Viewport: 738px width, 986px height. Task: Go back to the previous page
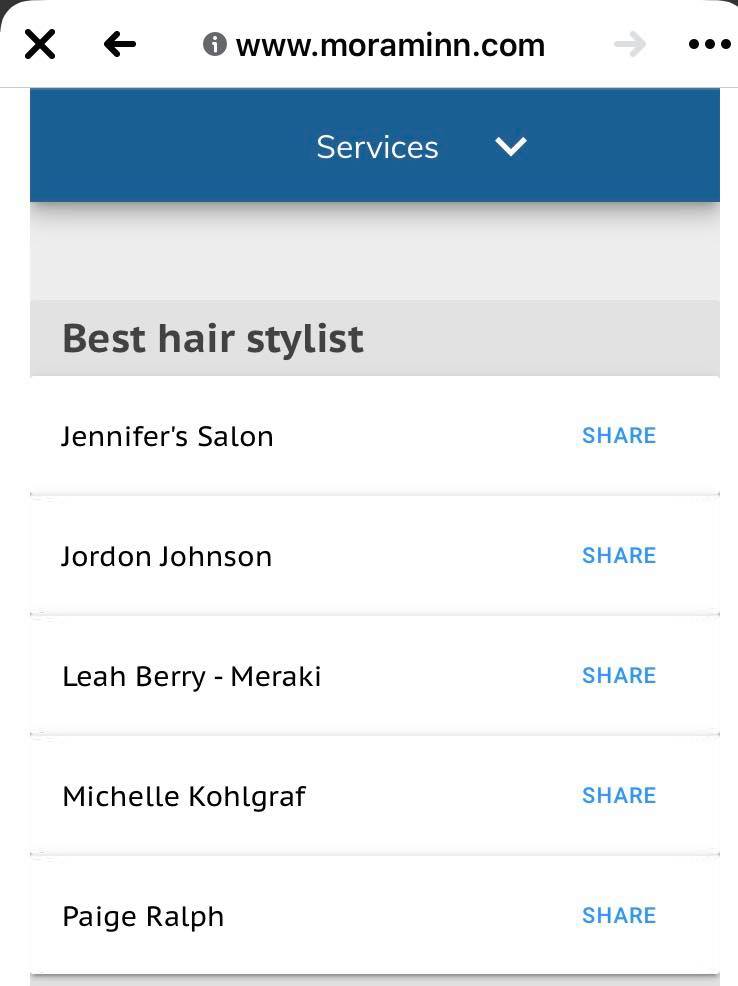click(x=119, y=45)
